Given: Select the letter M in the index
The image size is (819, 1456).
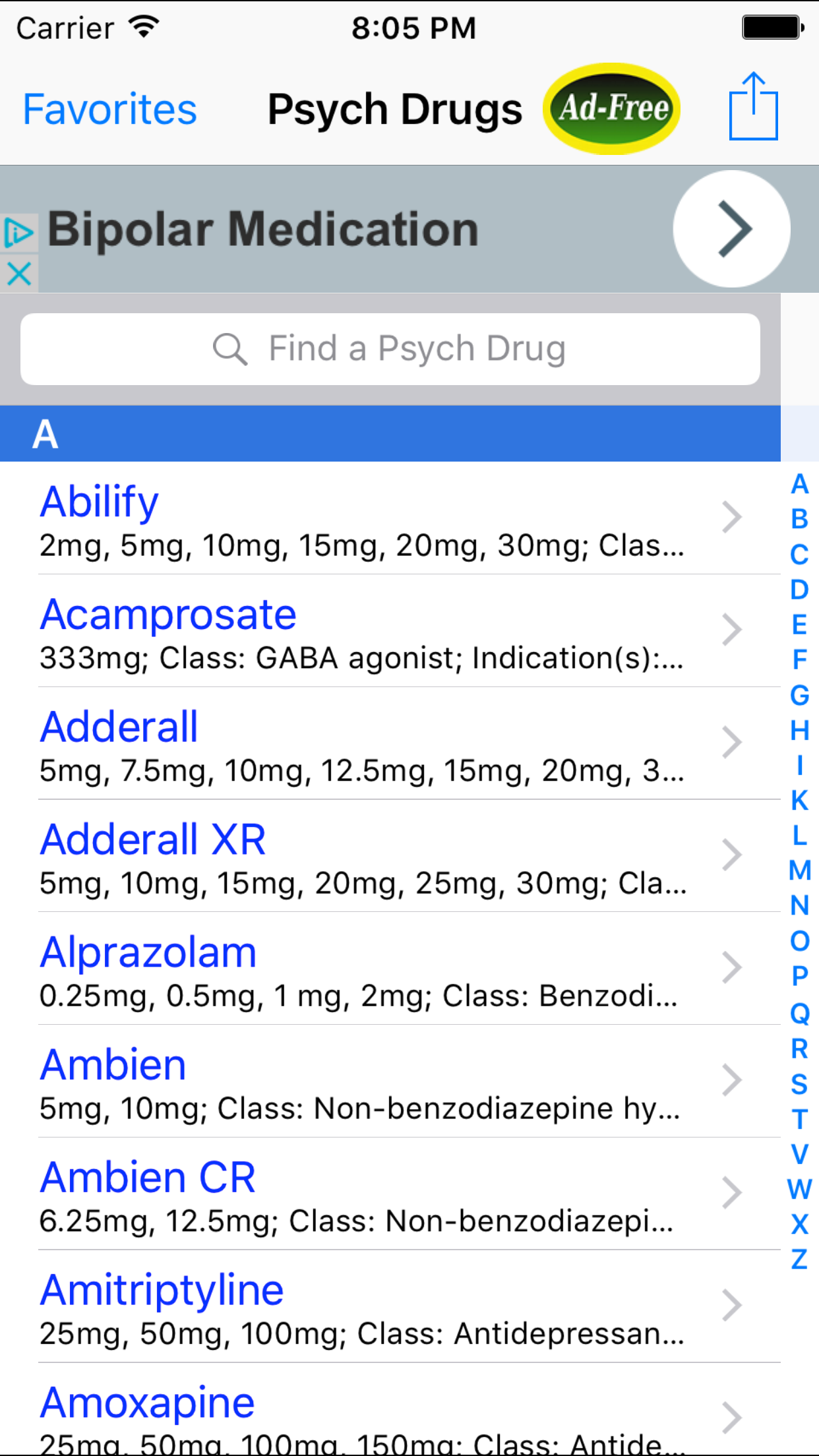Looking at the screenshot, I should pos(799,869).
